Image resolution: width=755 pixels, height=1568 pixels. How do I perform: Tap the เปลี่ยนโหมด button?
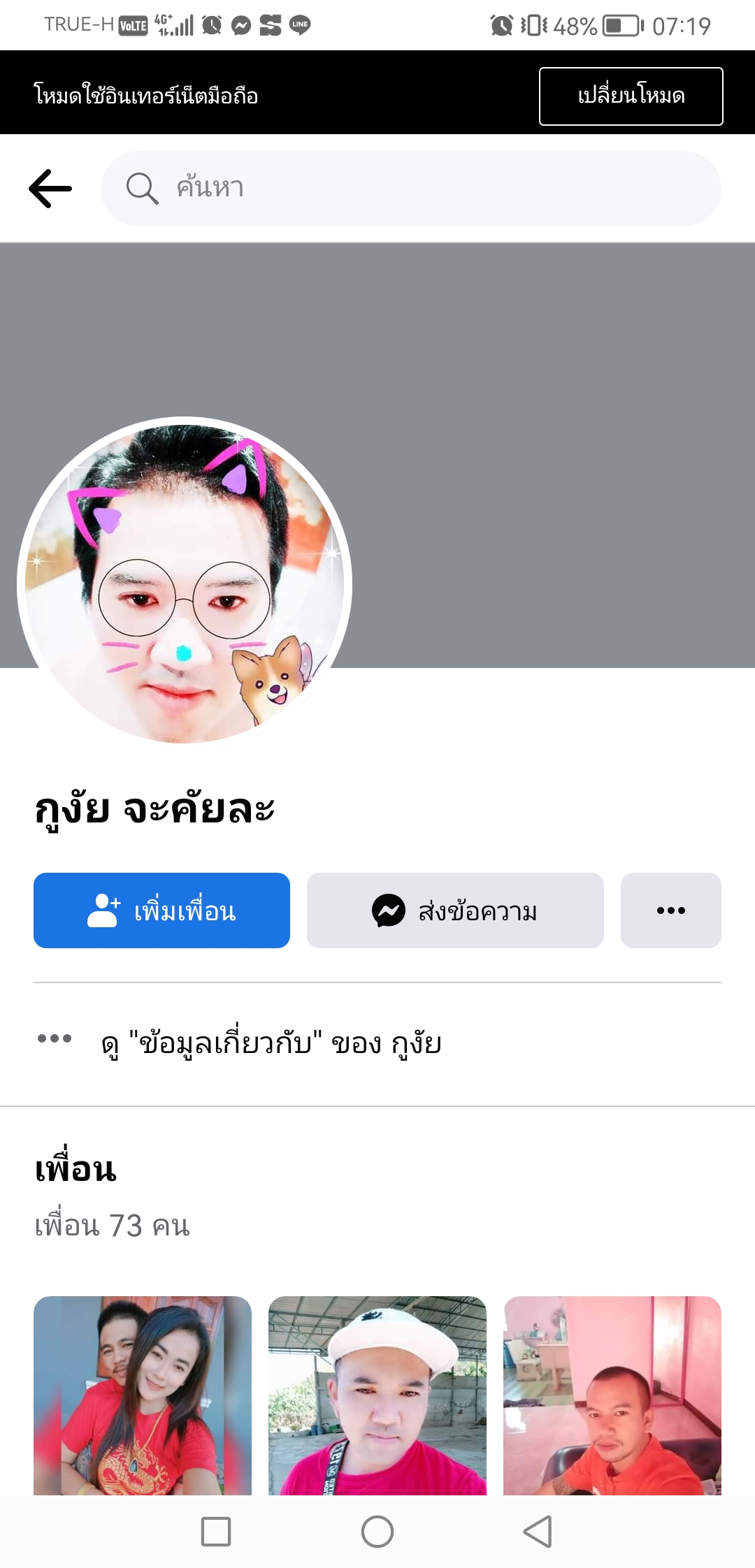(x=631, y=96)
